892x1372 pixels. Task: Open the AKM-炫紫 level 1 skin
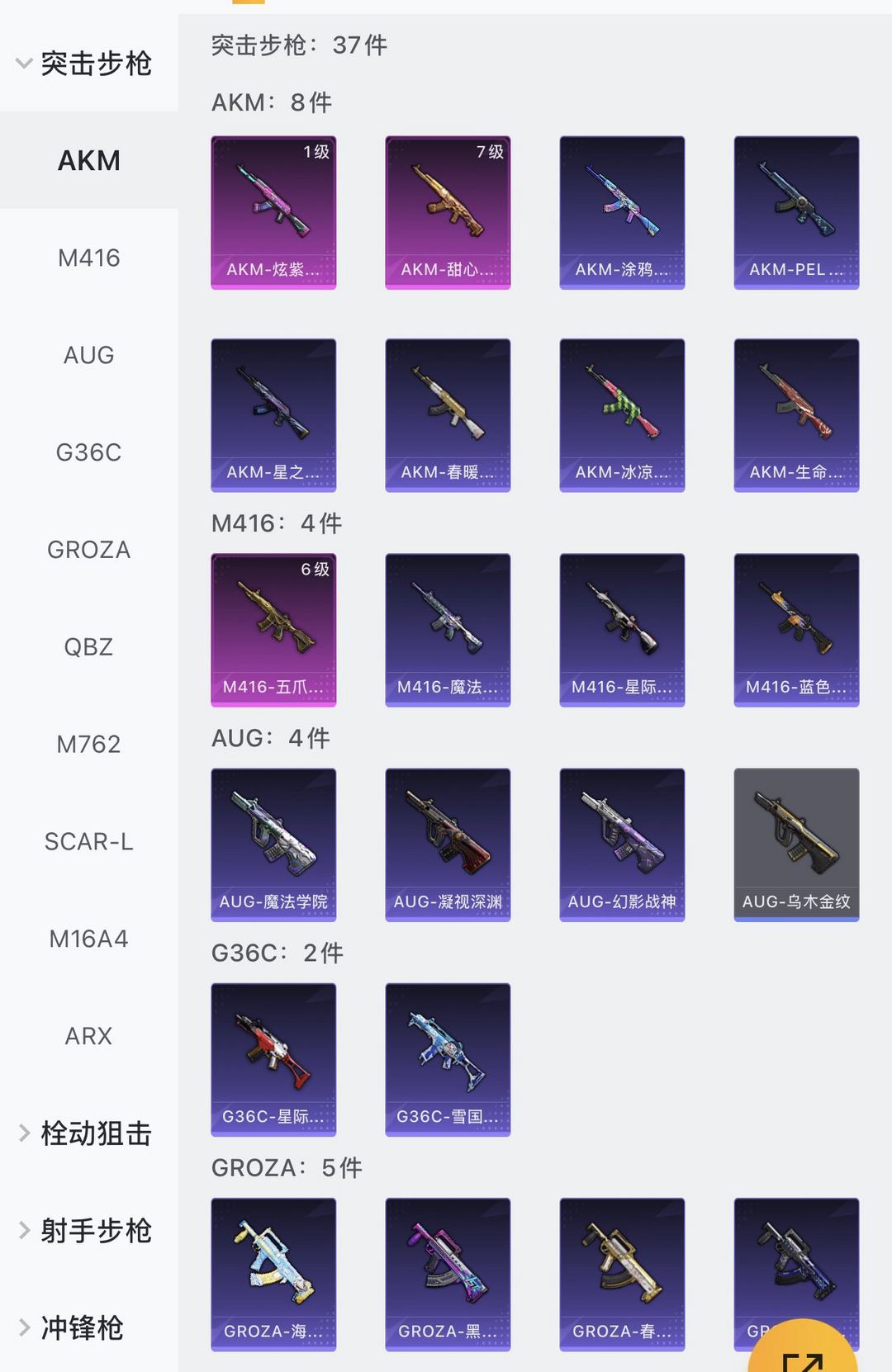(x=273, y=212)
